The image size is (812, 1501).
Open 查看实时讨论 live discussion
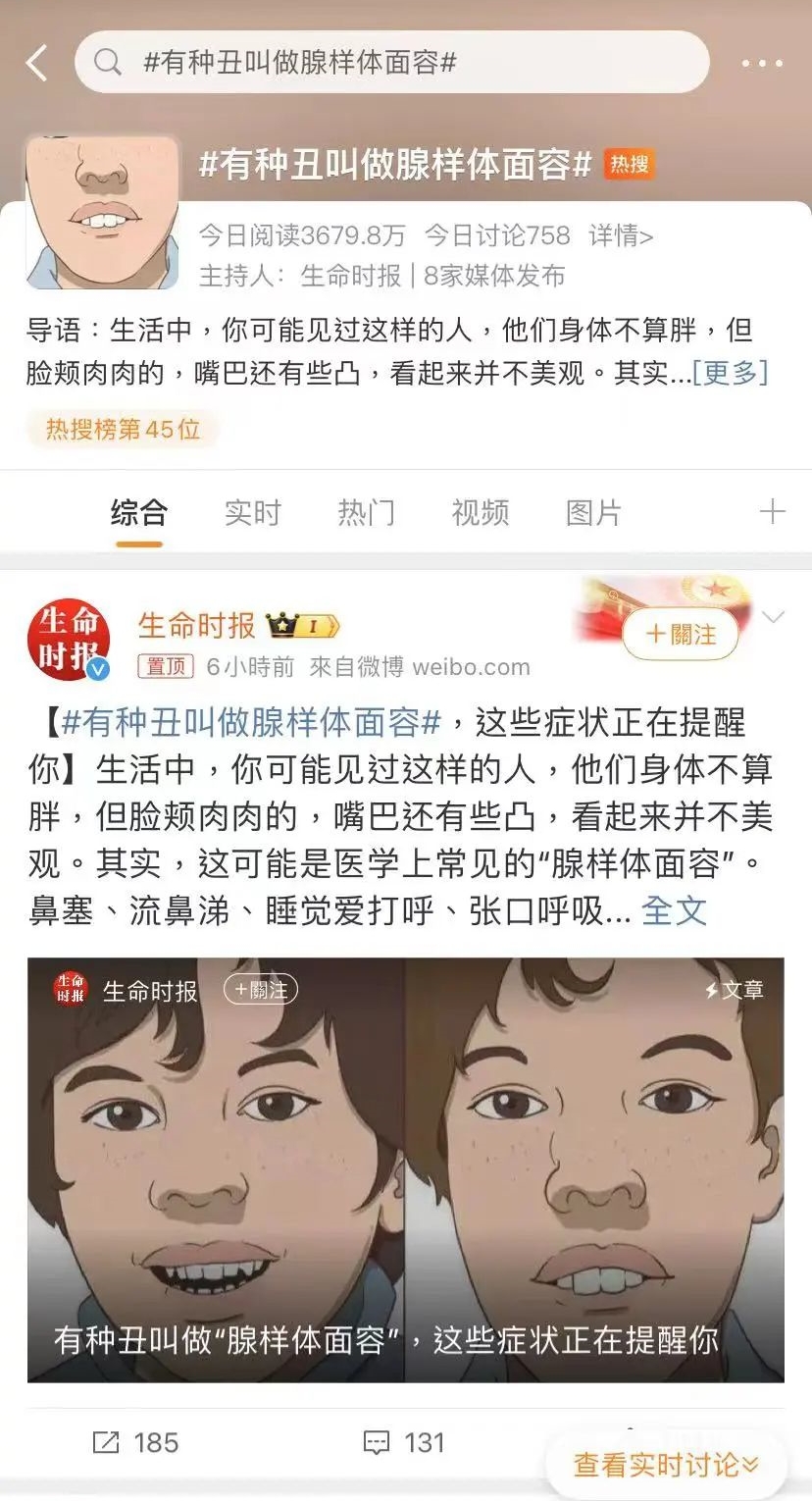666,1466
